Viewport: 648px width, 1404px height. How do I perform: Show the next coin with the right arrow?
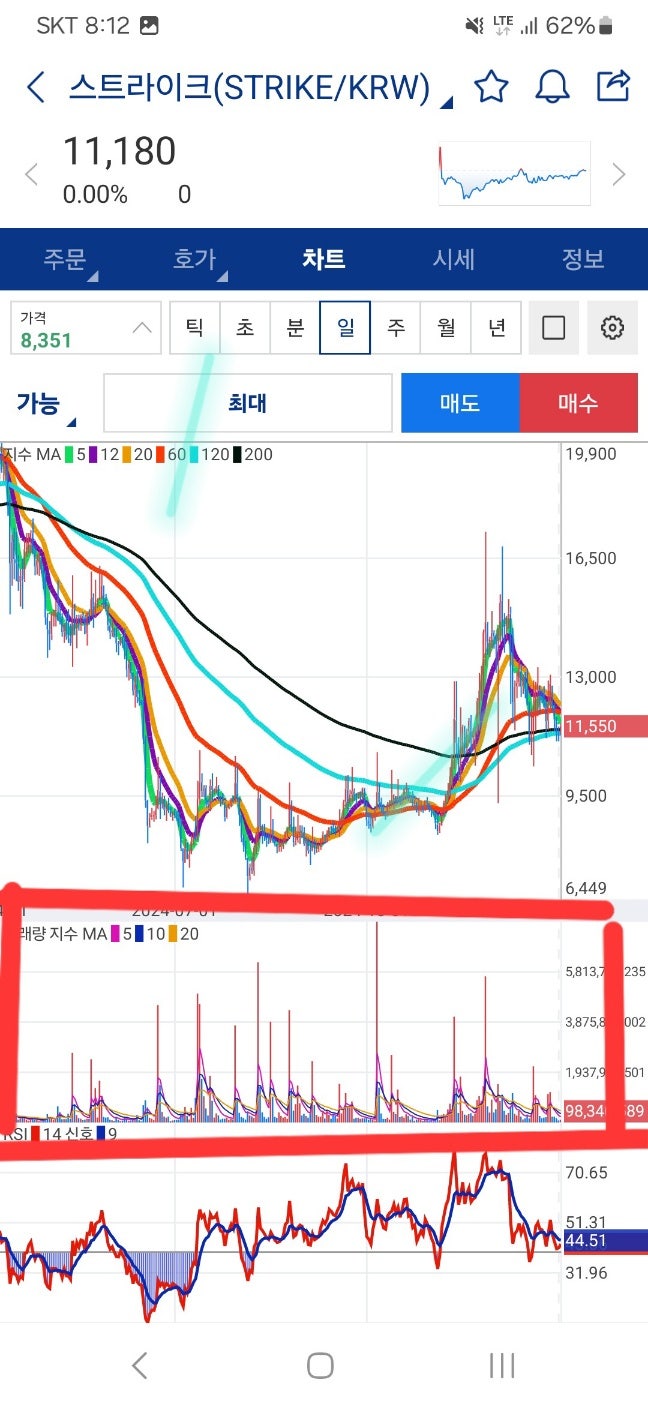click(619, 175)
